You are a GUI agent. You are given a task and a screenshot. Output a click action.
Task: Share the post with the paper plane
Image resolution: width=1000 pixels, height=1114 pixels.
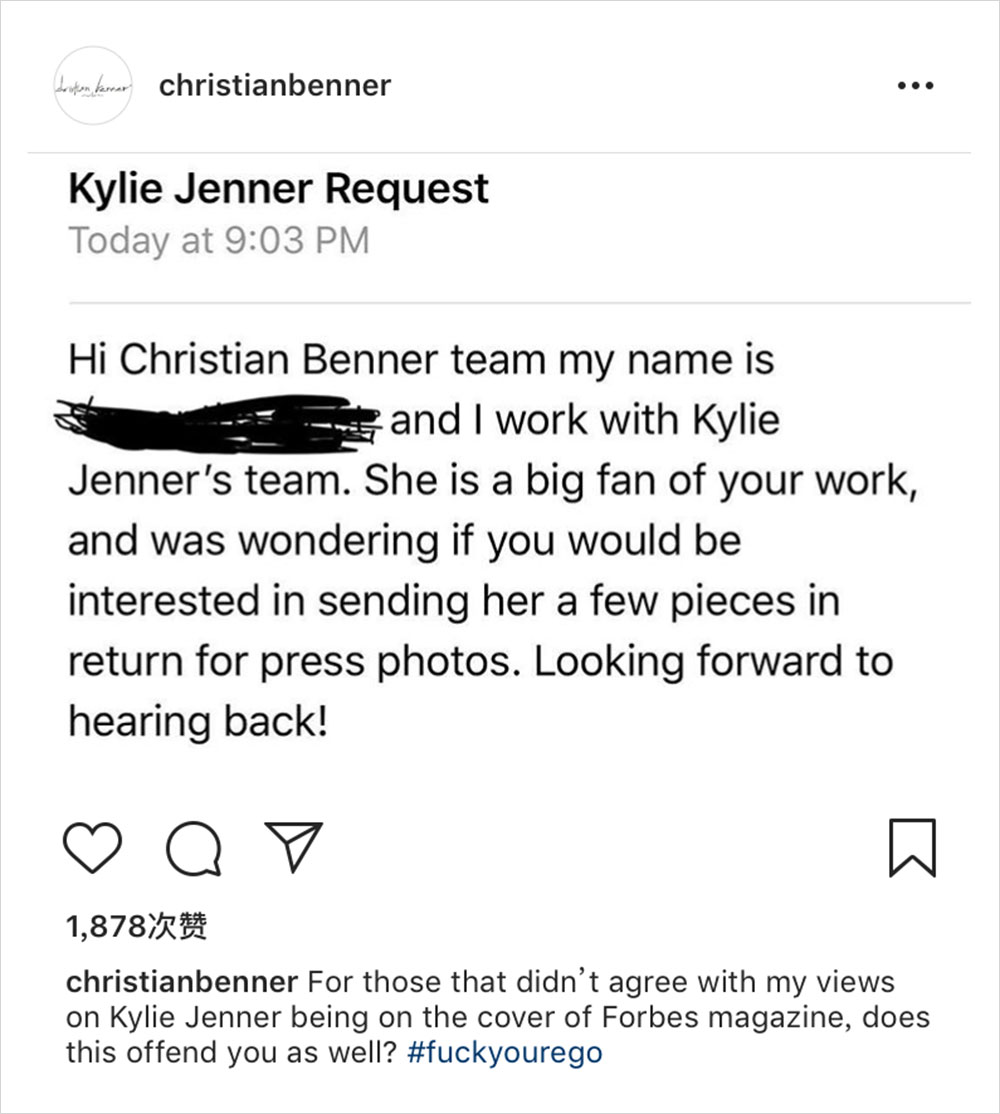tap(294, 845)
